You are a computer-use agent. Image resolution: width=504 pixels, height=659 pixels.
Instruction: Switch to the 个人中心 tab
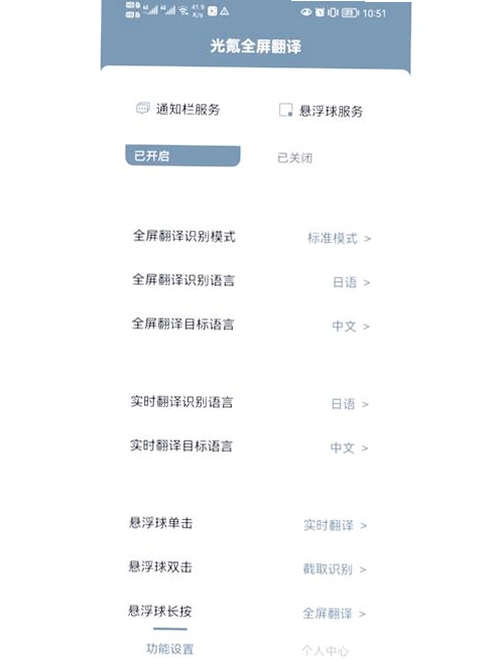point(325,651)
